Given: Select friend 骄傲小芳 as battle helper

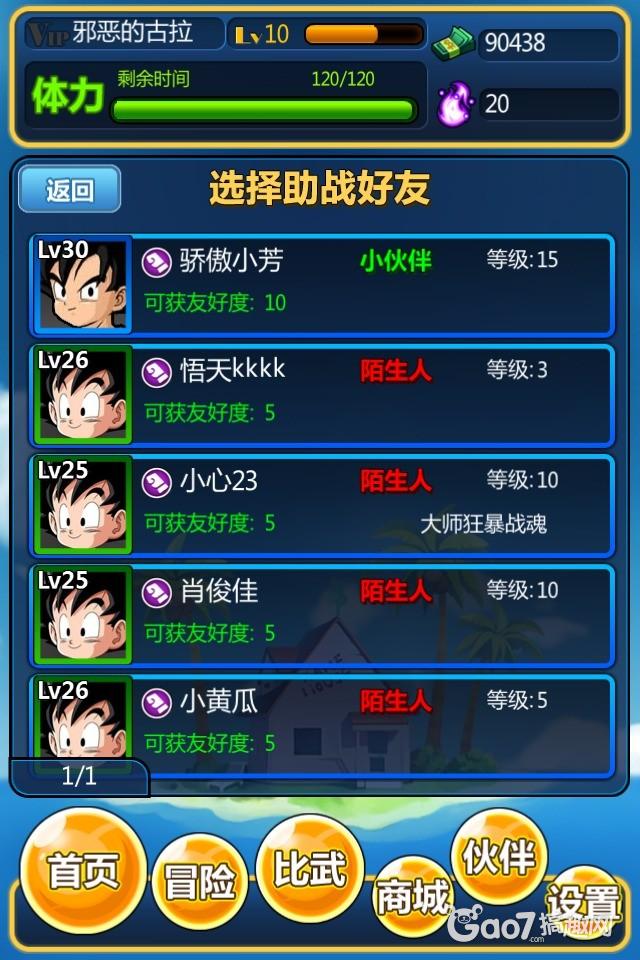Looking at the screenshot, I should (x=322, y=284).
